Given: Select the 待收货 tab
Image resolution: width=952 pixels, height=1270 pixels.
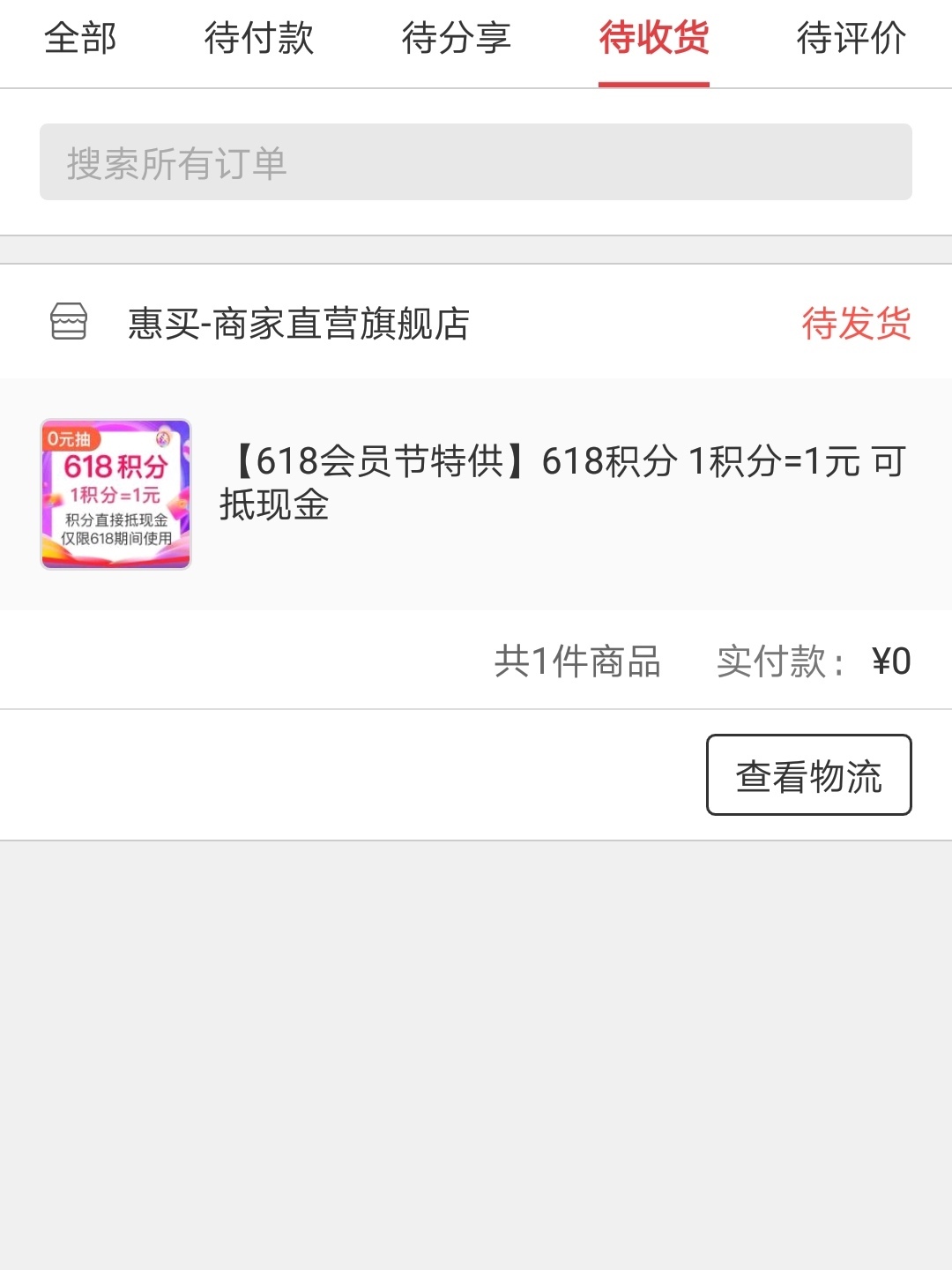Looking at the screenshot, I should point(654,39).
